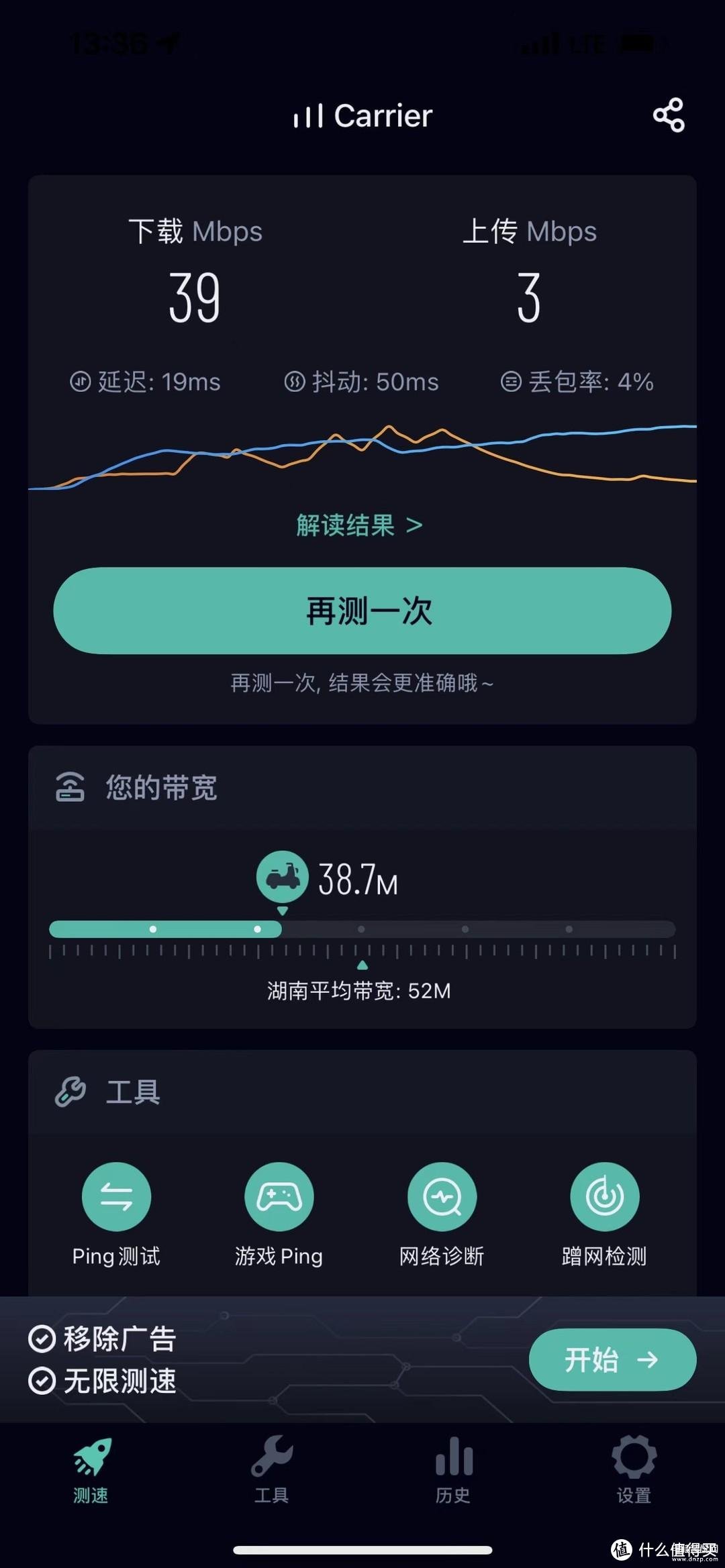Open the 解读结果 link

click(x=360, y=525)
